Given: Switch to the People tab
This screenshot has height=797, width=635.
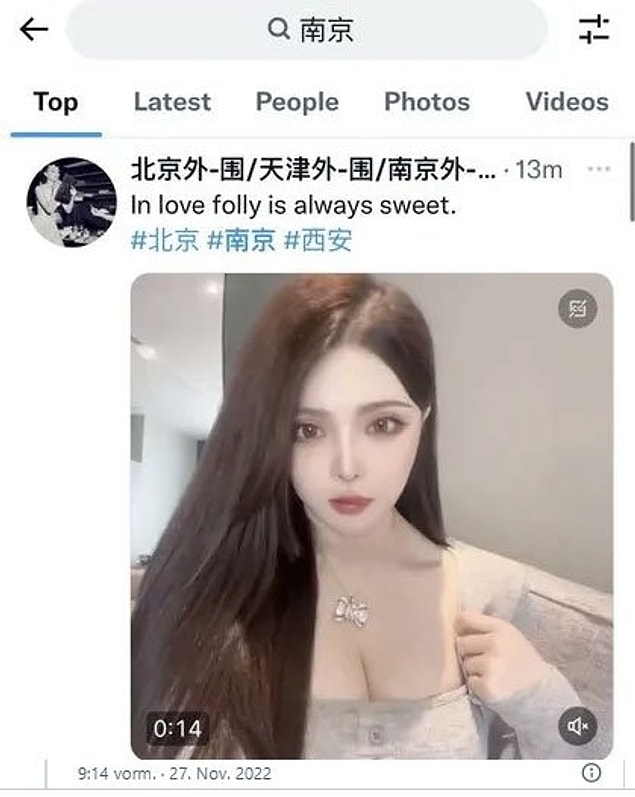Looking at the screenshot, I should tap(297, 102).
